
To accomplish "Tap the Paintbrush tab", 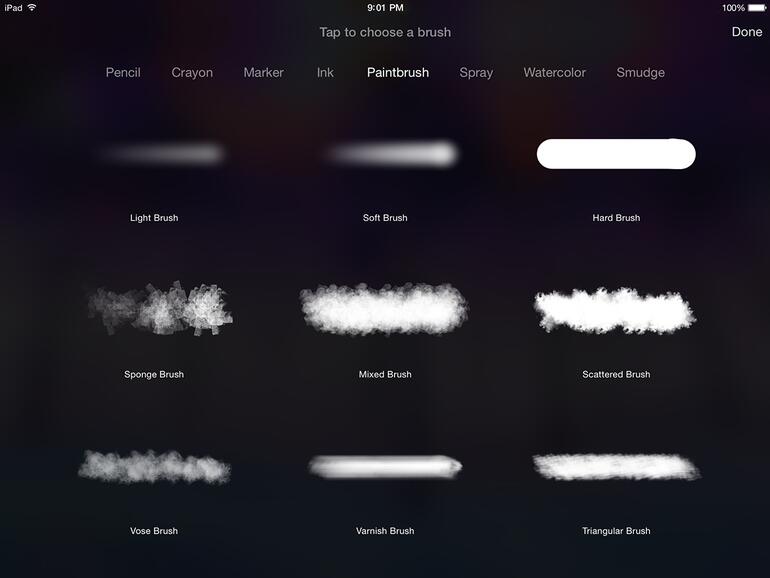I will pos(397,72).
